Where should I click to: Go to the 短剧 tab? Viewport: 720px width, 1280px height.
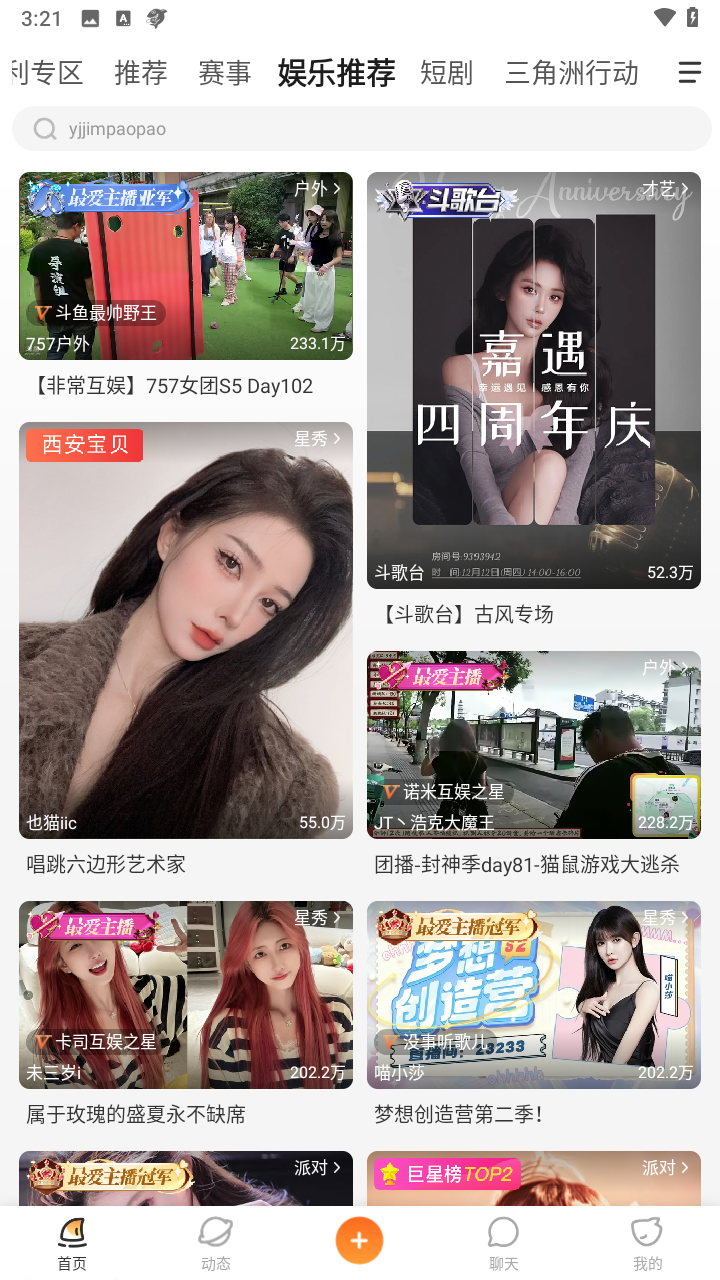tap(446, 73)
